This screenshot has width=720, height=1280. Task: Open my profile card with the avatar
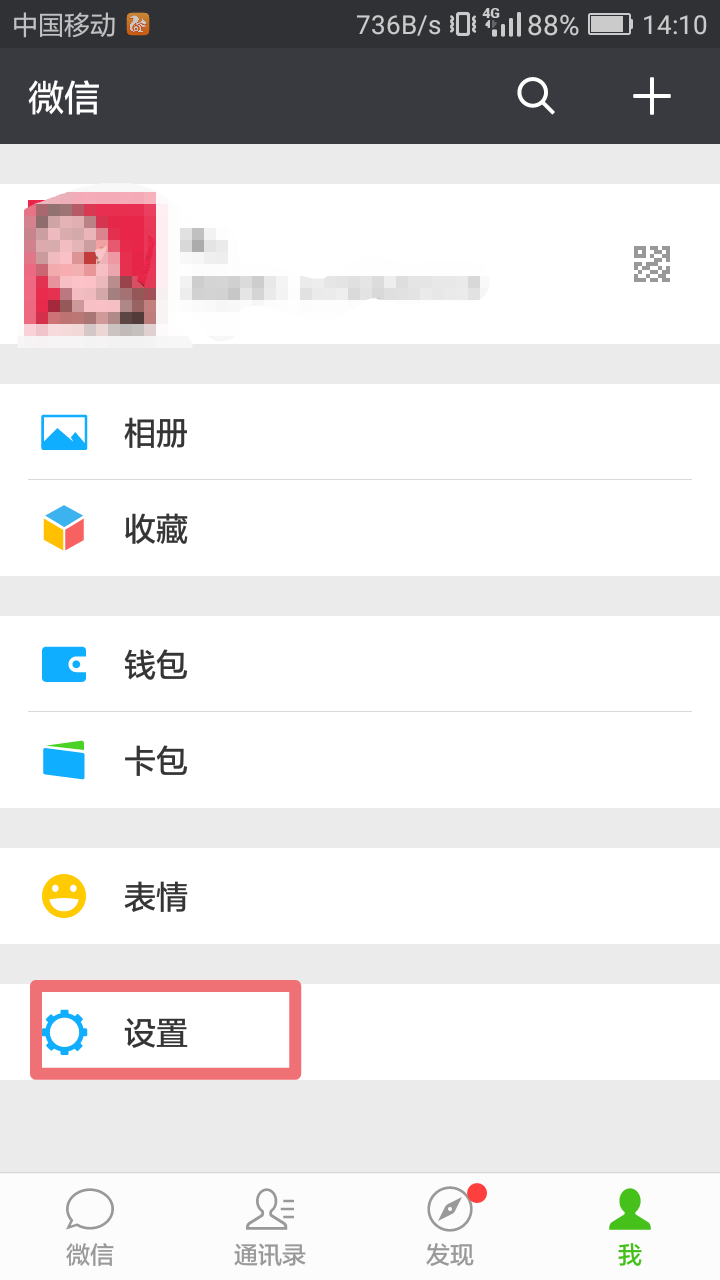coord(360,264)
